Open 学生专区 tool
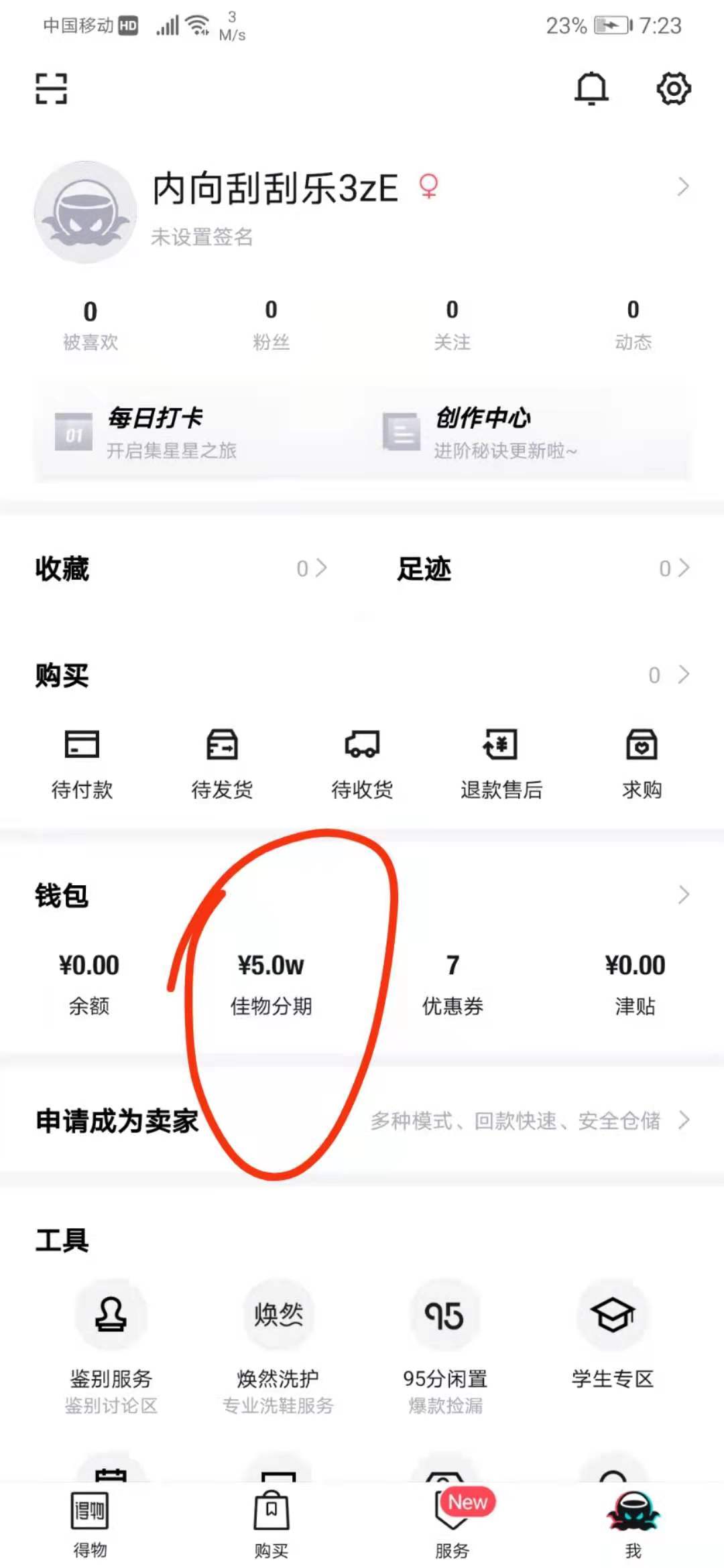 612,1333
